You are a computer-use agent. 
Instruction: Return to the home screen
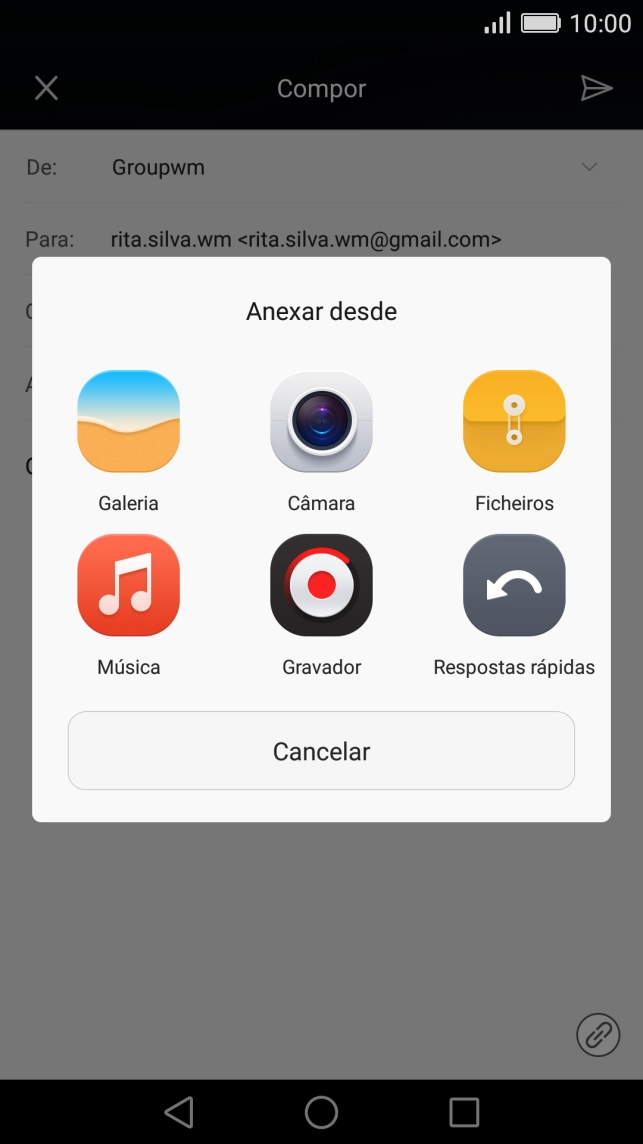(x=321, y=1111)
